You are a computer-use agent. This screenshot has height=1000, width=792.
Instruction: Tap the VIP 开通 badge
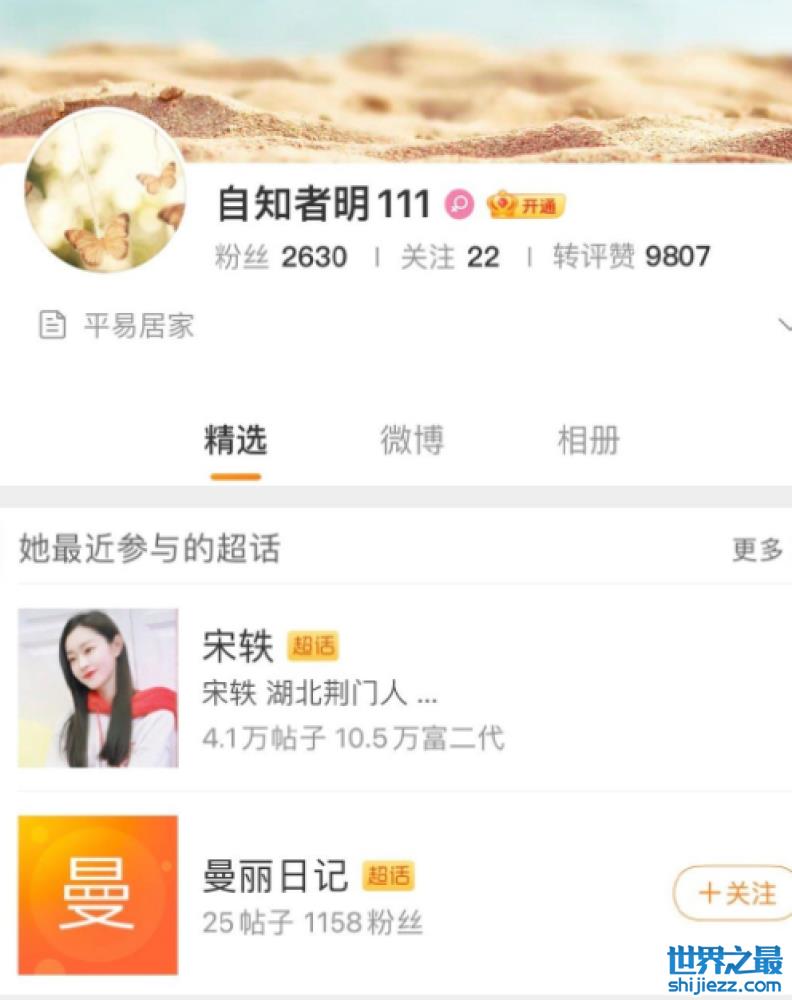[x=526, y=206]
